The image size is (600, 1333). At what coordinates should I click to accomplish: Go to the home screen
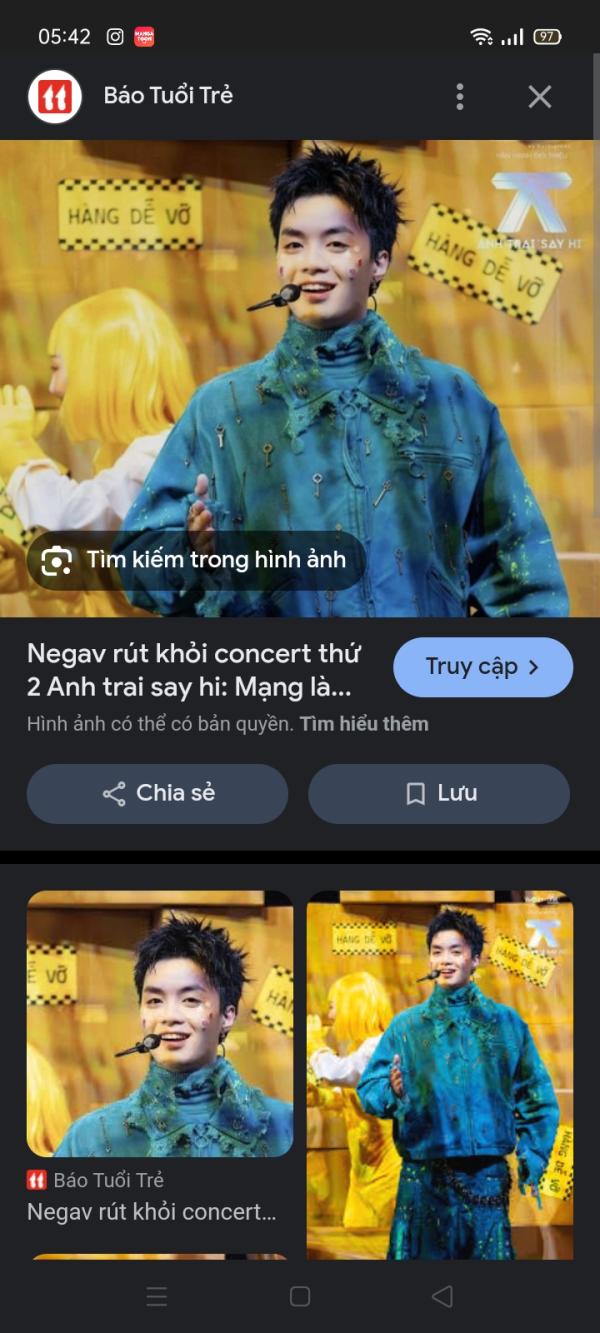(300, 1297)
